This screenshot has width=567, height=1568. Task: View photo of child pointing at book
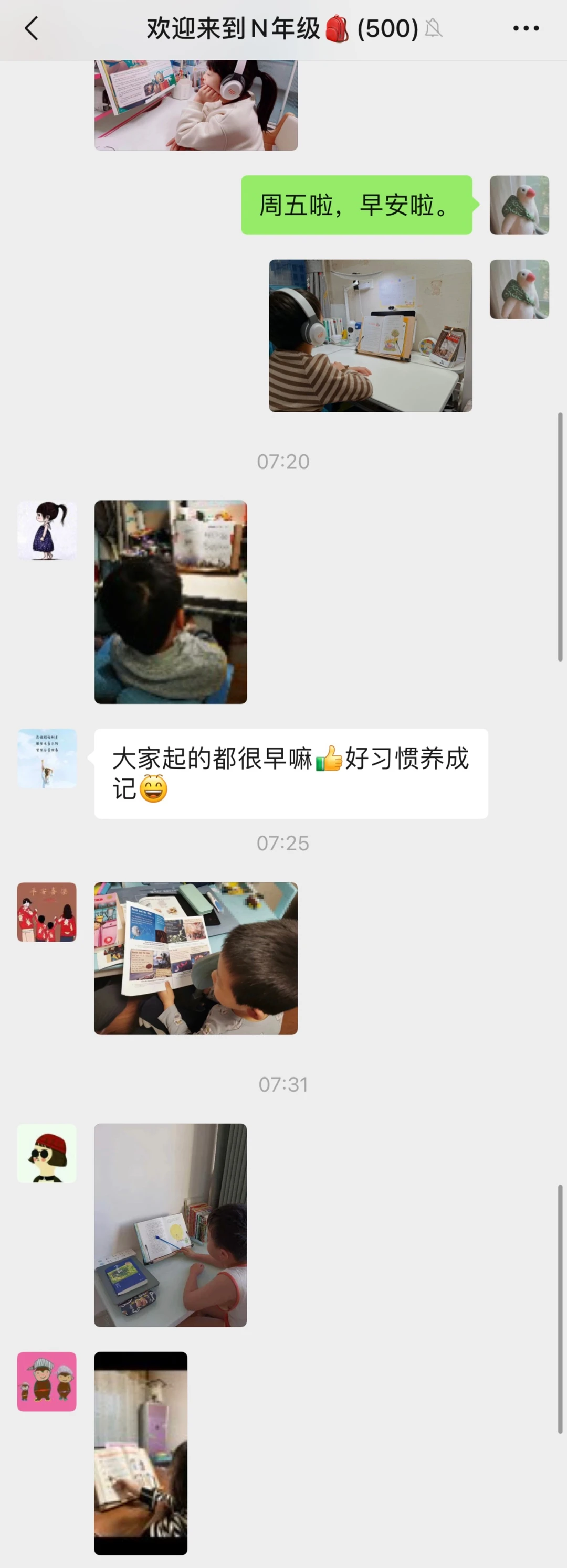pyautogui.click(x=171, y=1225)
